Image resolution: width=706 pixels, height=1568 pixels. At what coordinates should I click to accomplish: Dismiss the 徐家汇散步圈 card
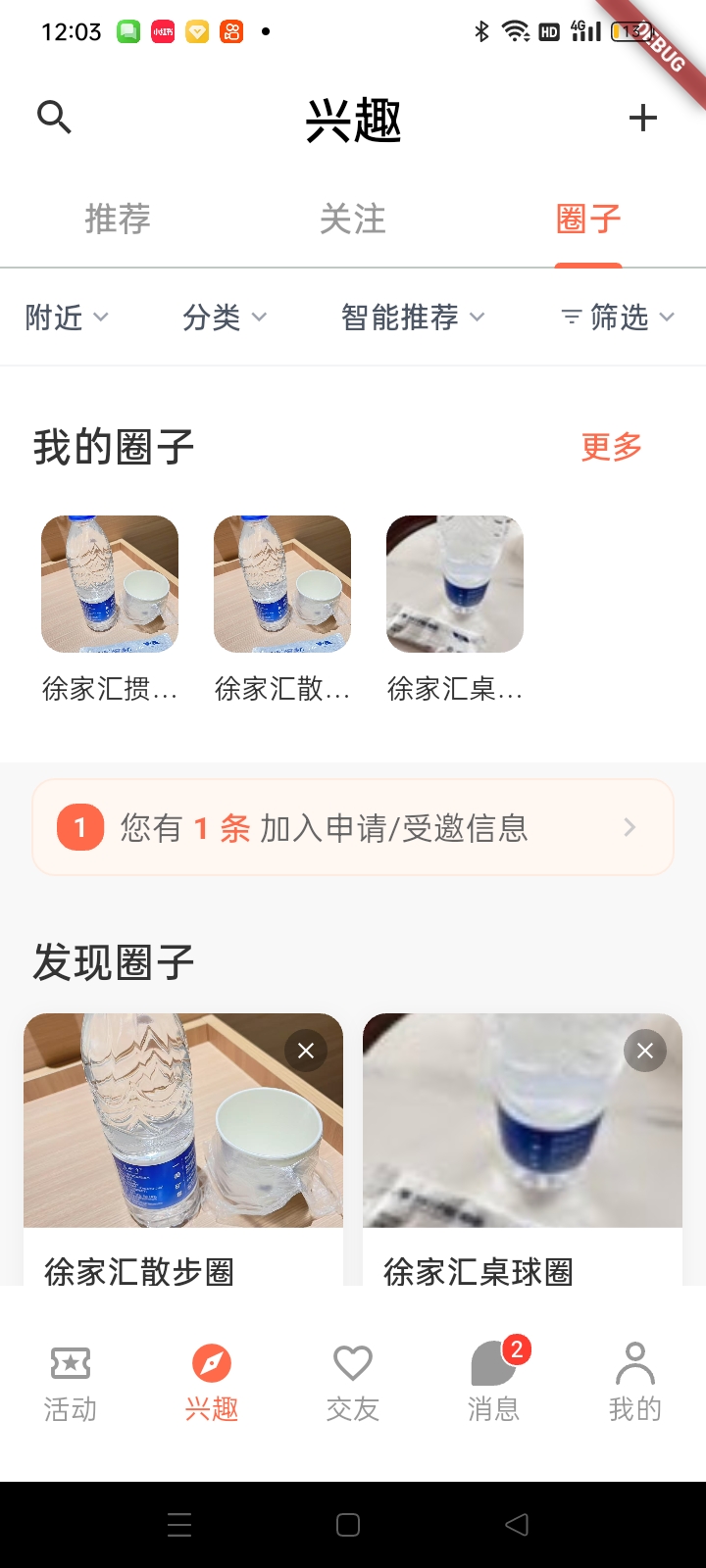pos(305,1050)
